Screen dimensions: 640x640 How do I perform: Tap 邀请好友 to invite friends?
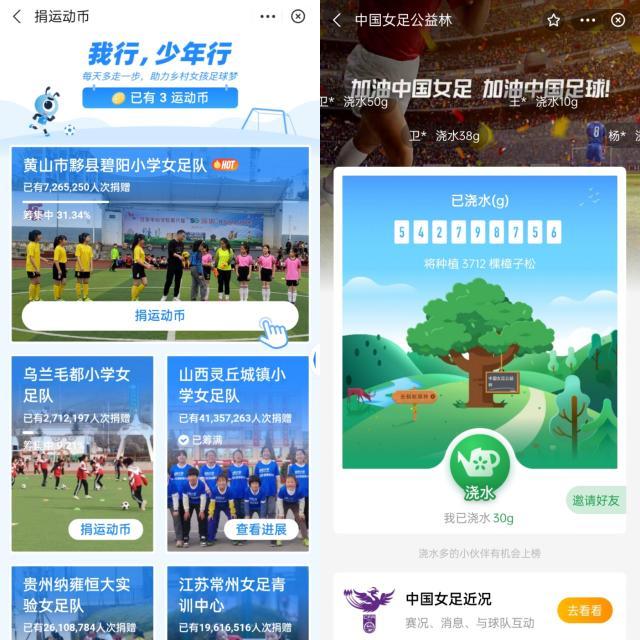[595, 500]
